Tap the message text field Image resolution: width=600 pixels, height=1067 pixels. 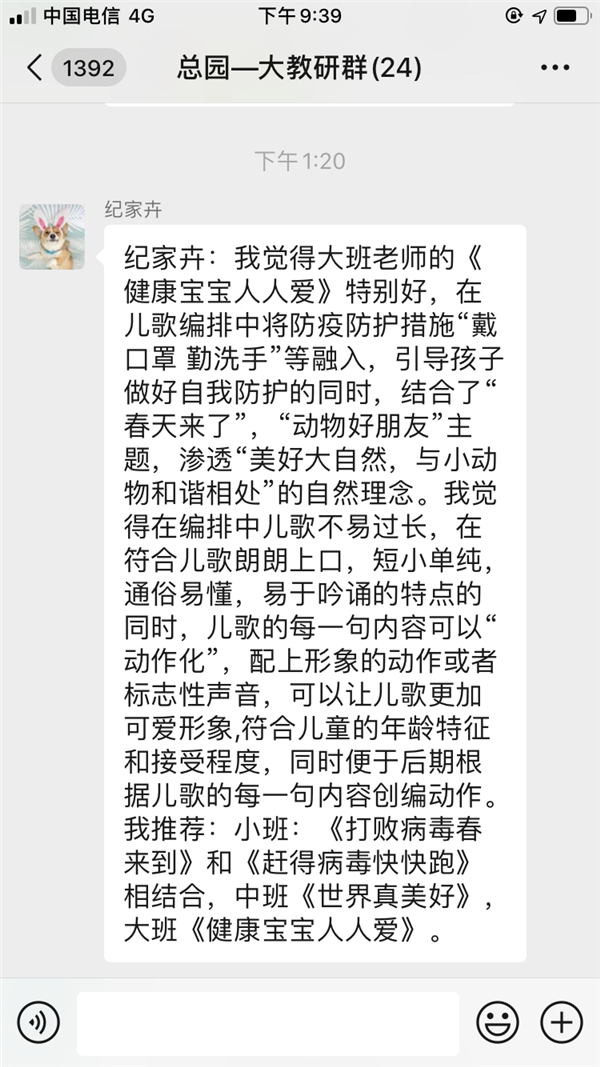267,1023
